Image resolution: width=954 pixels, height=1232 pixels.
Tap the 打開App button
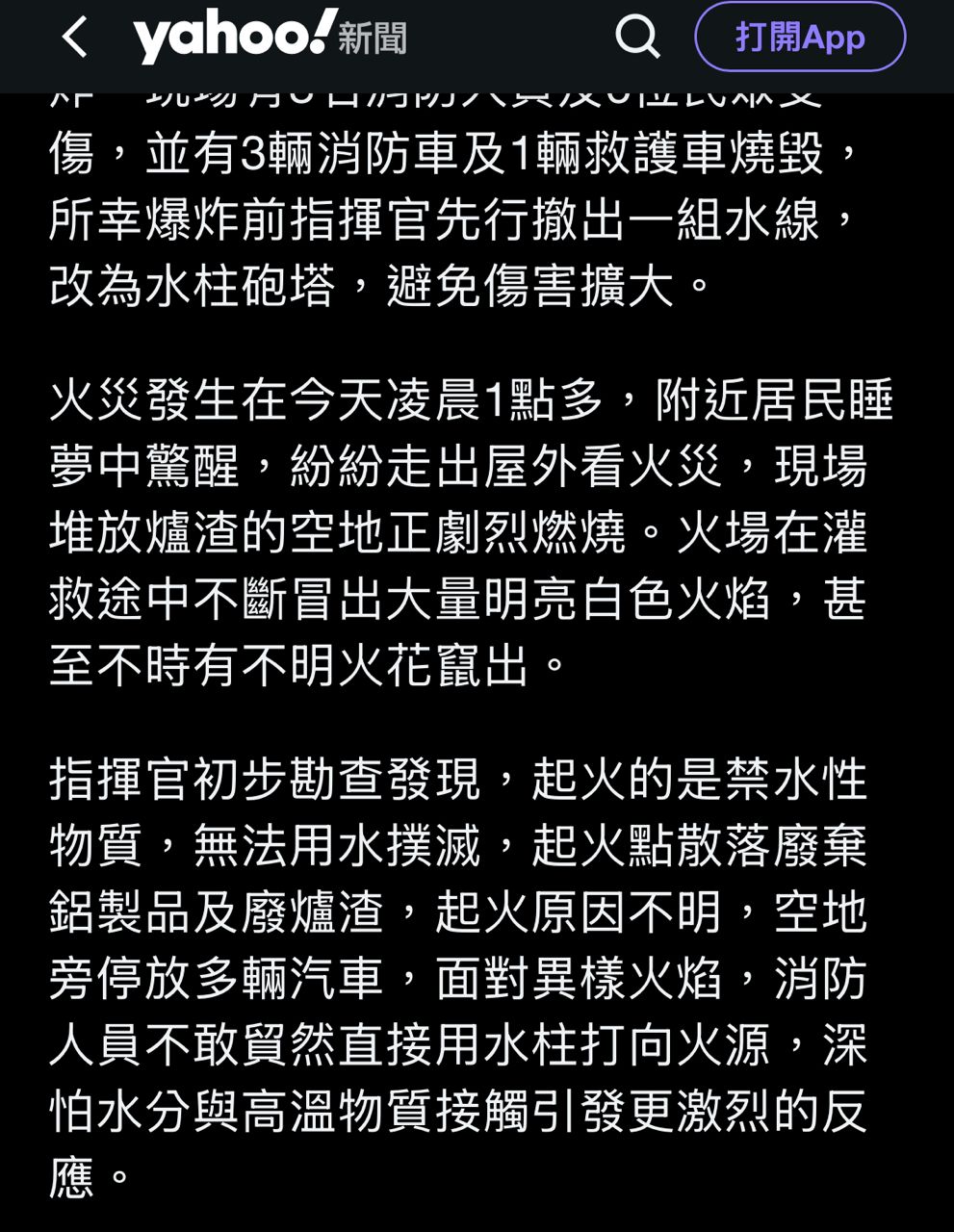point(800,37)
